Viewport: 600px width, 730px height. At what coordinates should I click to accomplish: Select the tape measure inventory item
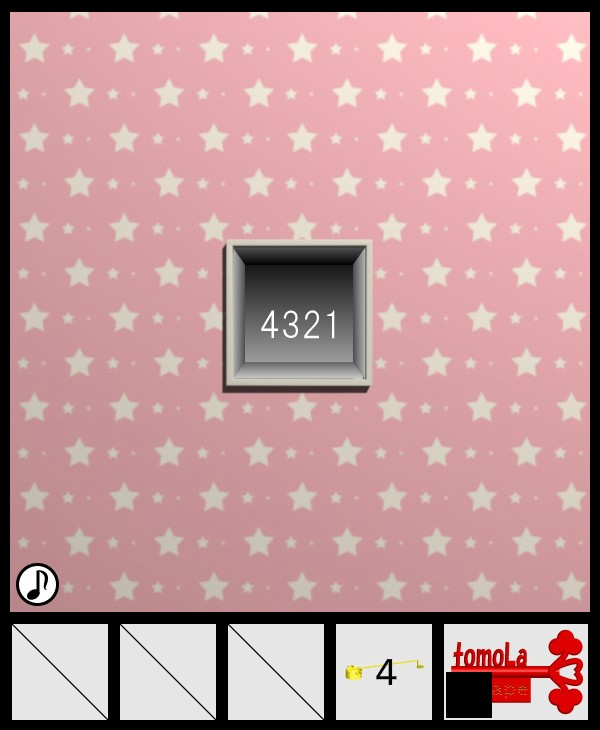click(384, 671)
